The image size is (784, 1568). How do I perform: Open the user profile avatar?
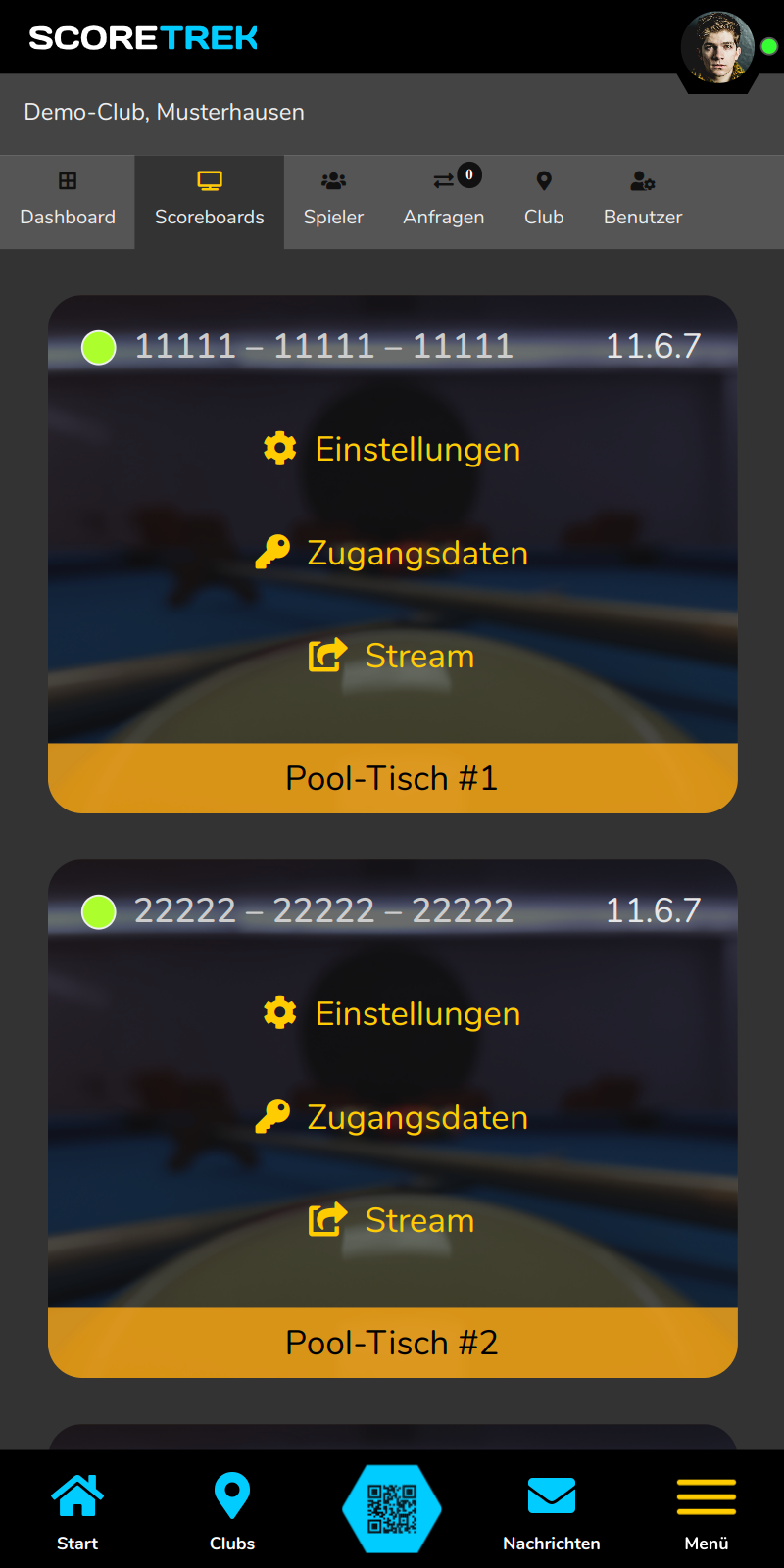tap(717, 47)
